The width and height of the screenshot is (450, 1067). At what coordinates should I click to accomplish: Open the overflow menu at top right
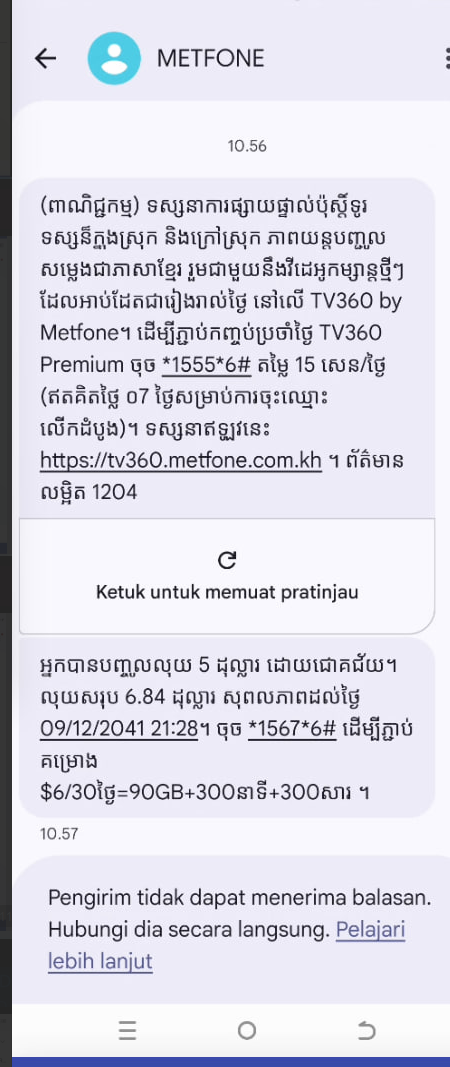pos(447,59)
